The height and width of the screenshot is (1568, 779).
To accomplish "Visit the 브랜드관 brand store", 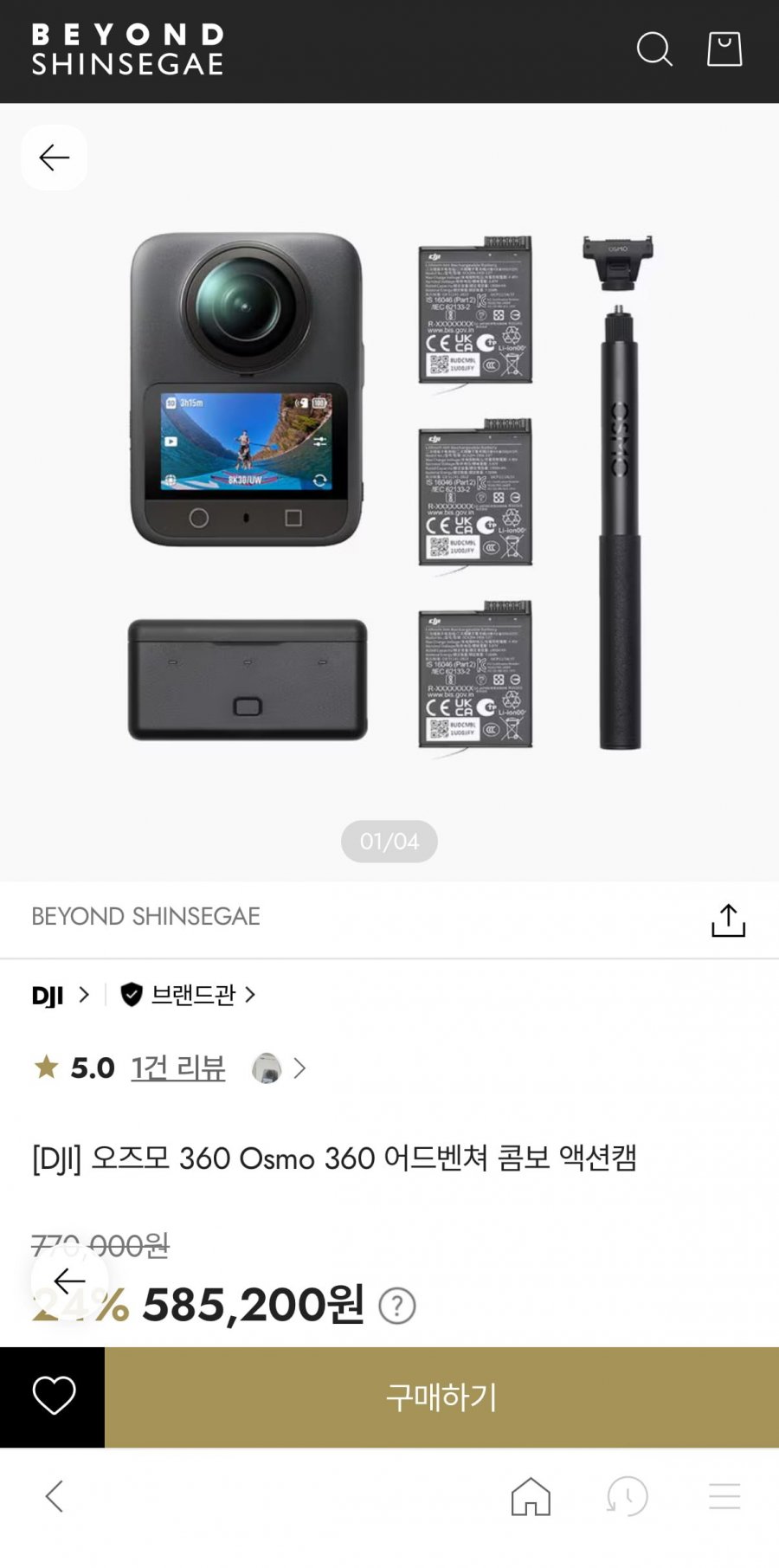I will pyautogui.click(x=190, y=996).
